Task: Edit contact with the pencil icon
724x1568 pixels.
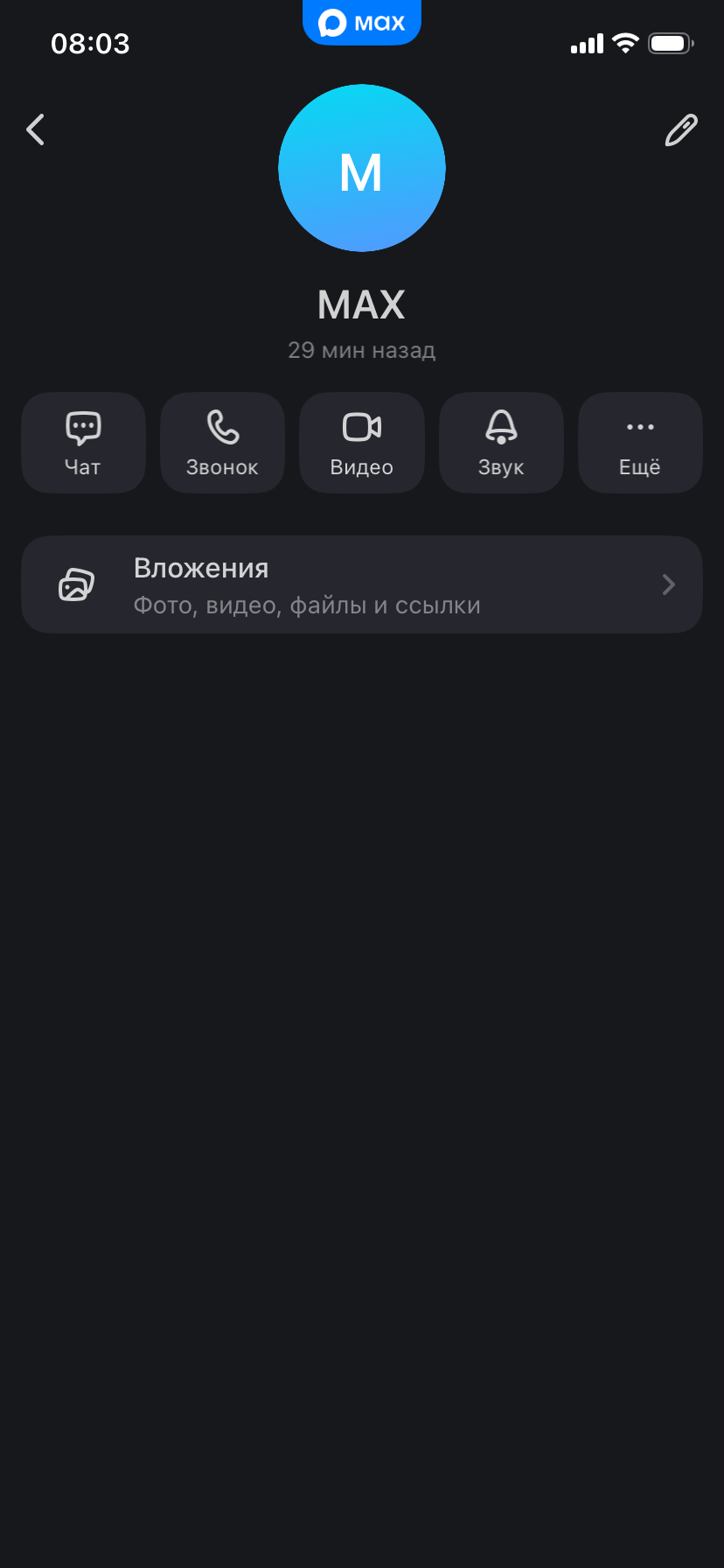Action: coord(680,130)
